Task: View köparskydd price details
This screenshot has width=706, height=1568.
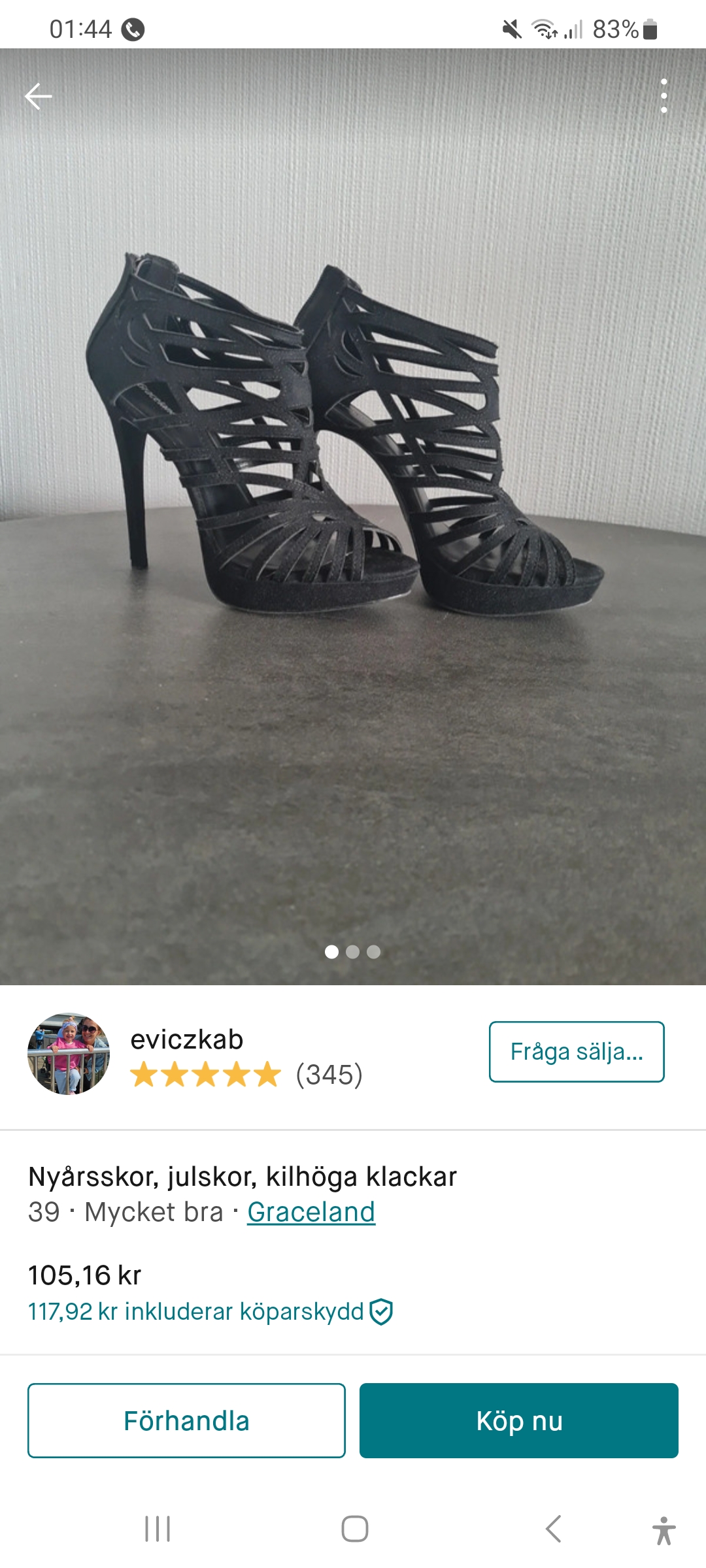Action: (209, 1311)
